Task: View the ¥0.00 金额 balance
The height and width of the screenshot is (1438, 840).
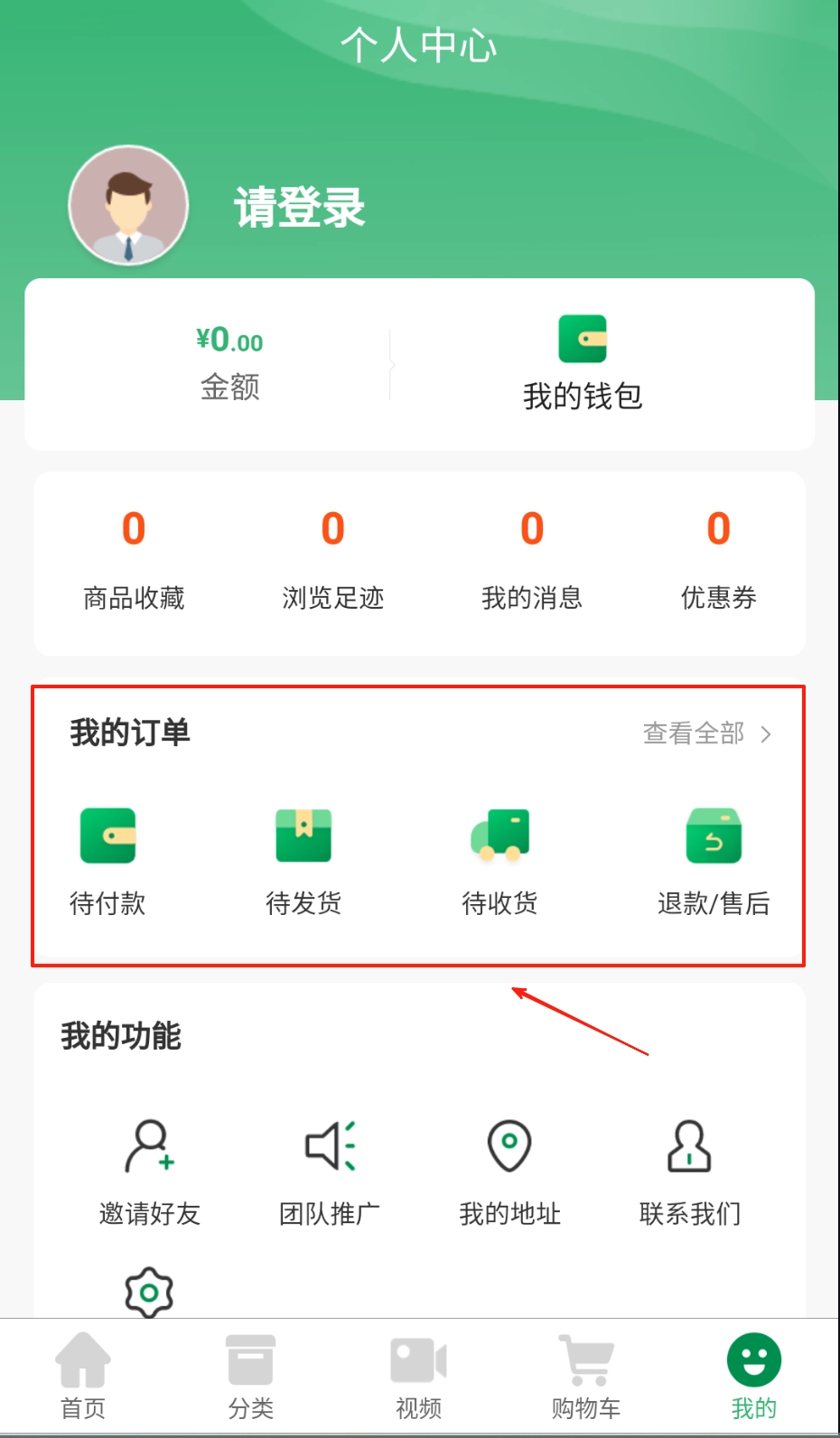Action: coord(229,363)
